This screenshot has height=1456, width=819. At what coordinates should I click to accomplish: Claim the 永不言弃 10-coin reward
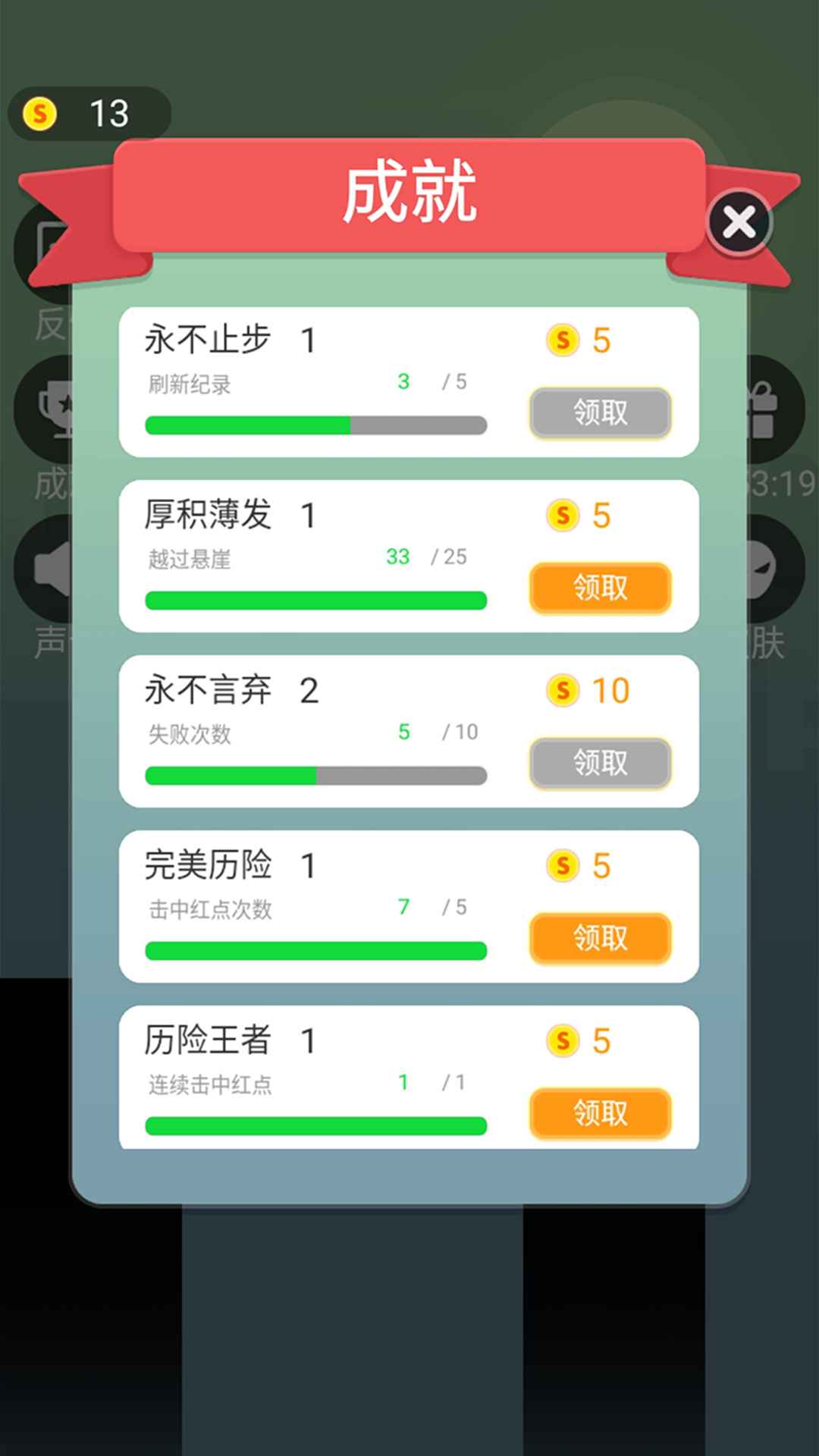click(600, 763)
